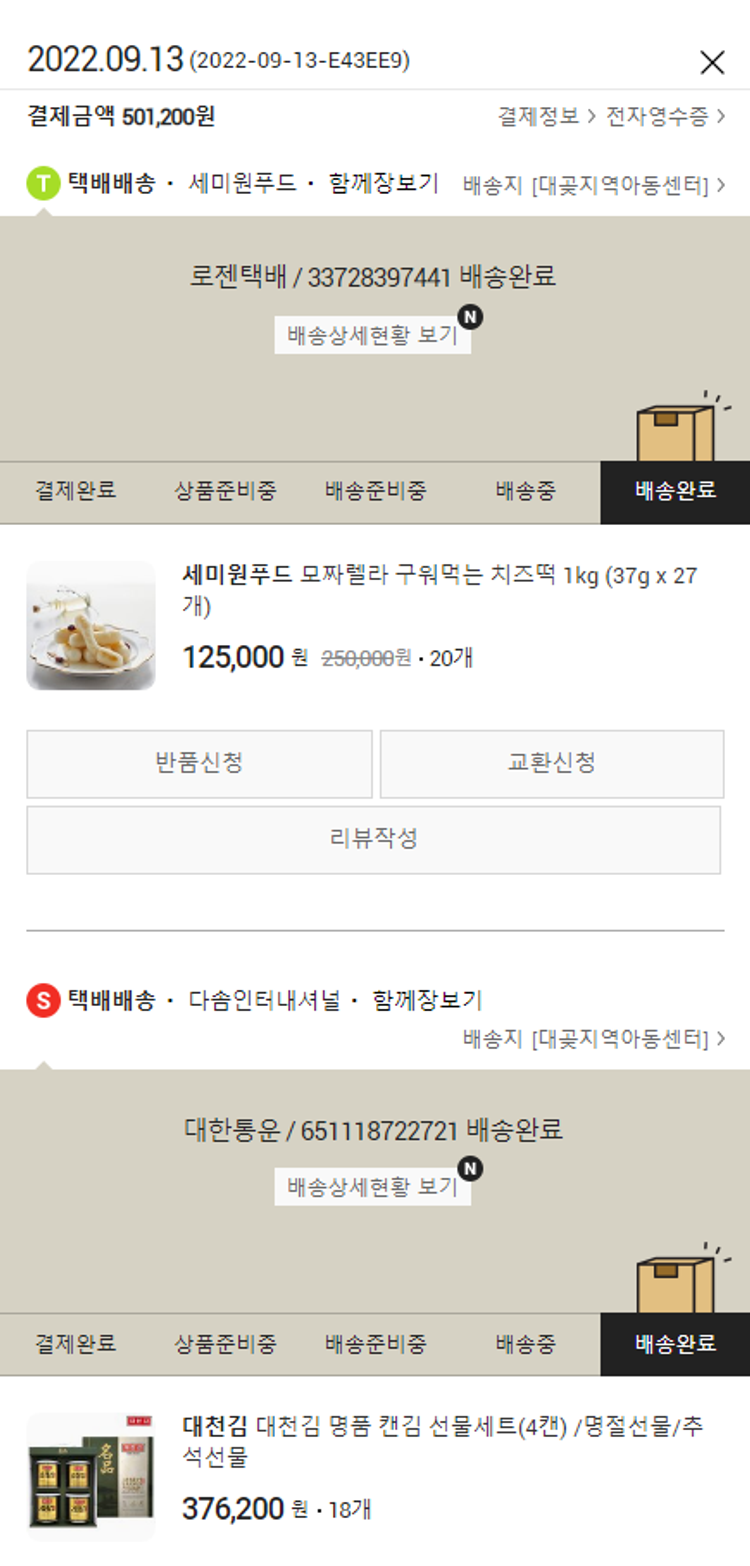View 배송지 for the 세미원푸드 shipment
Screen dimensions: 750x1566
coord(594,186)
